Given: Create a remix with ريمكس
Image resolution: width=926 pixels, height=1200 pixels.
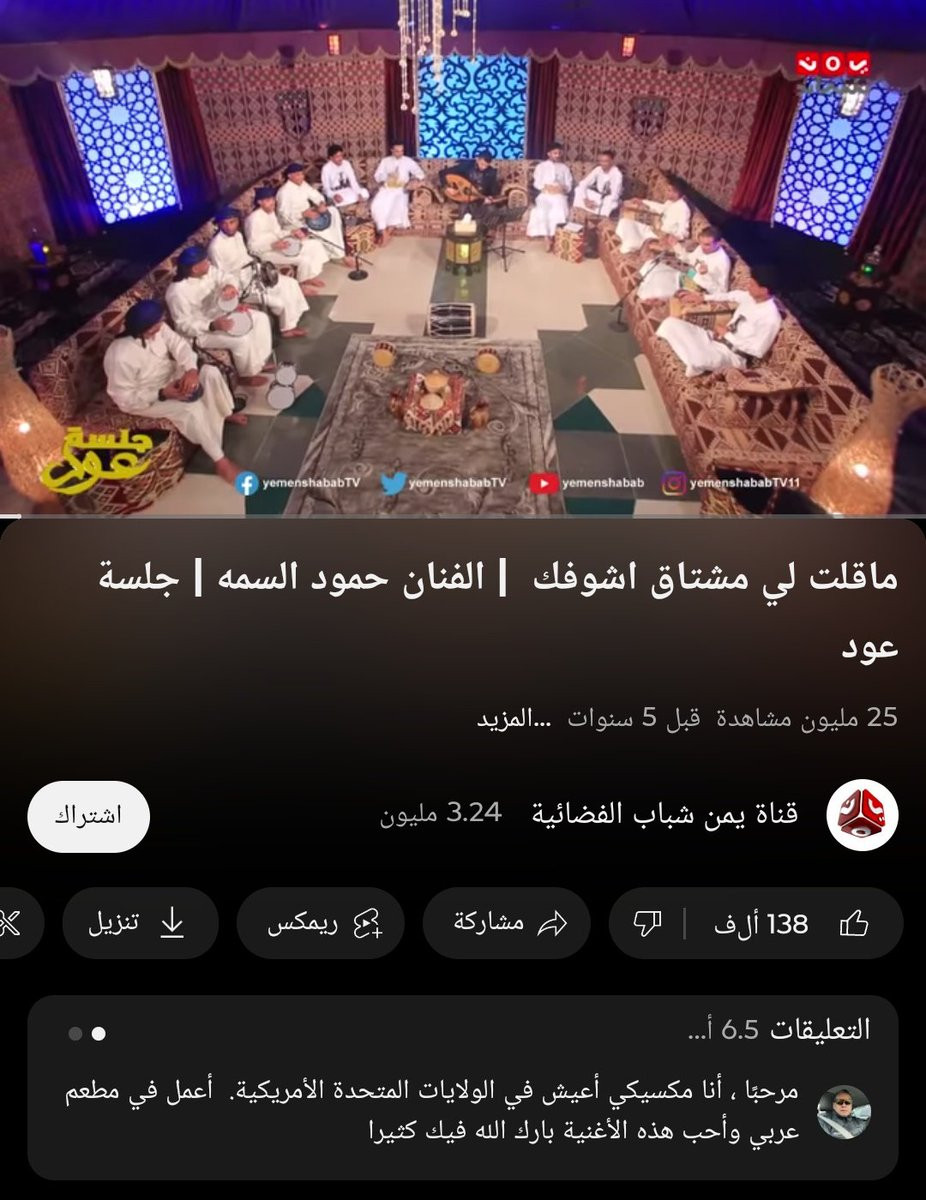Looking at the screenshot, I should coord(320,924).
